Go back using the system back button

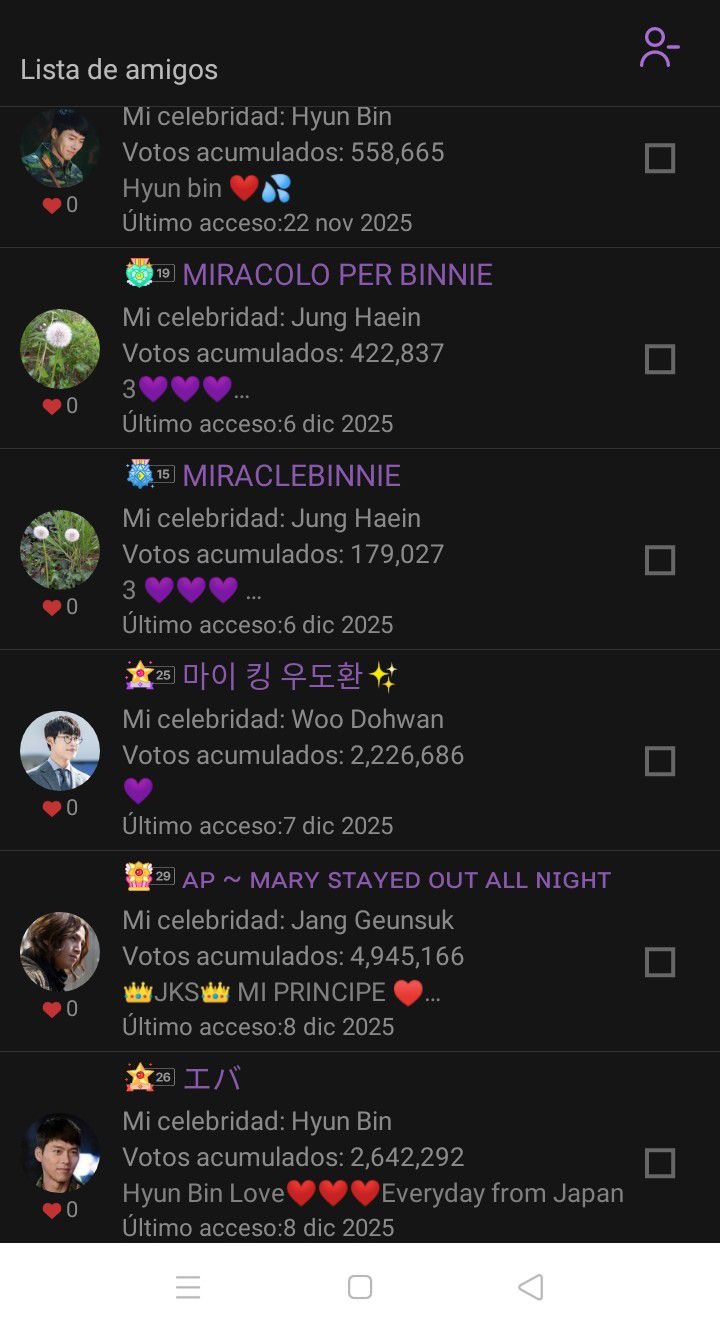coord(531,1287)
